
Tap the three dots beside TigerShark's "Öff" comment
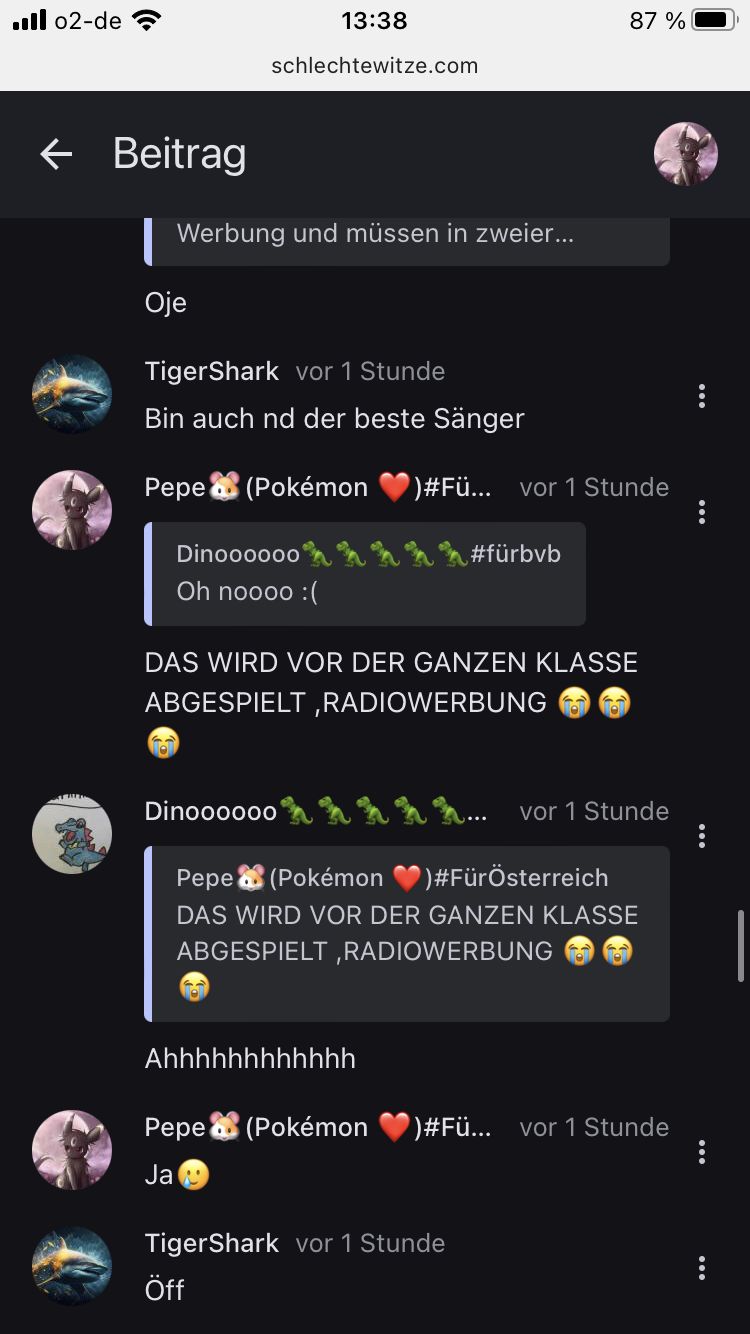(702, 1268)
